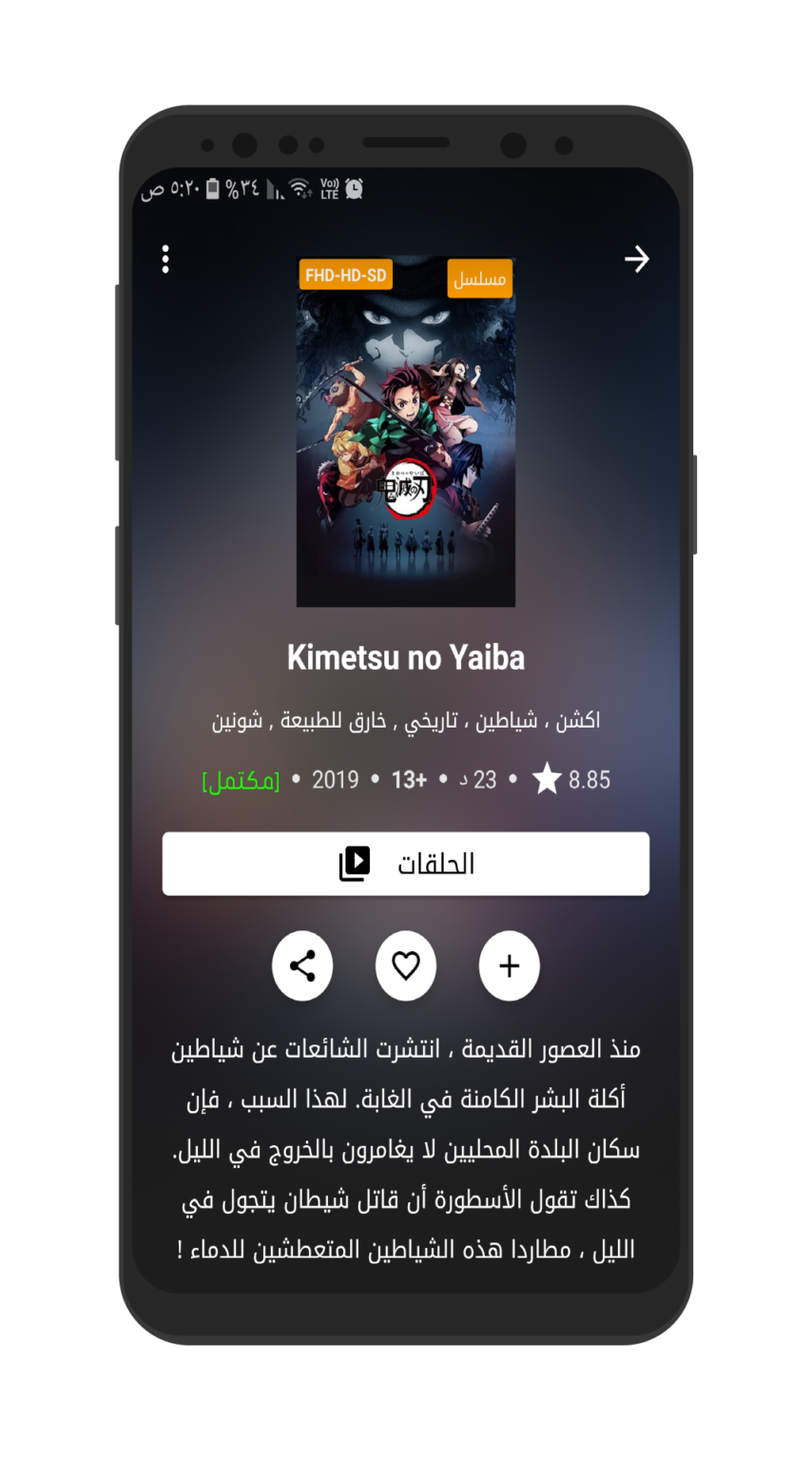
Task: Open the Kimetsu no Yaiba poster image
Action: point(406,433)
